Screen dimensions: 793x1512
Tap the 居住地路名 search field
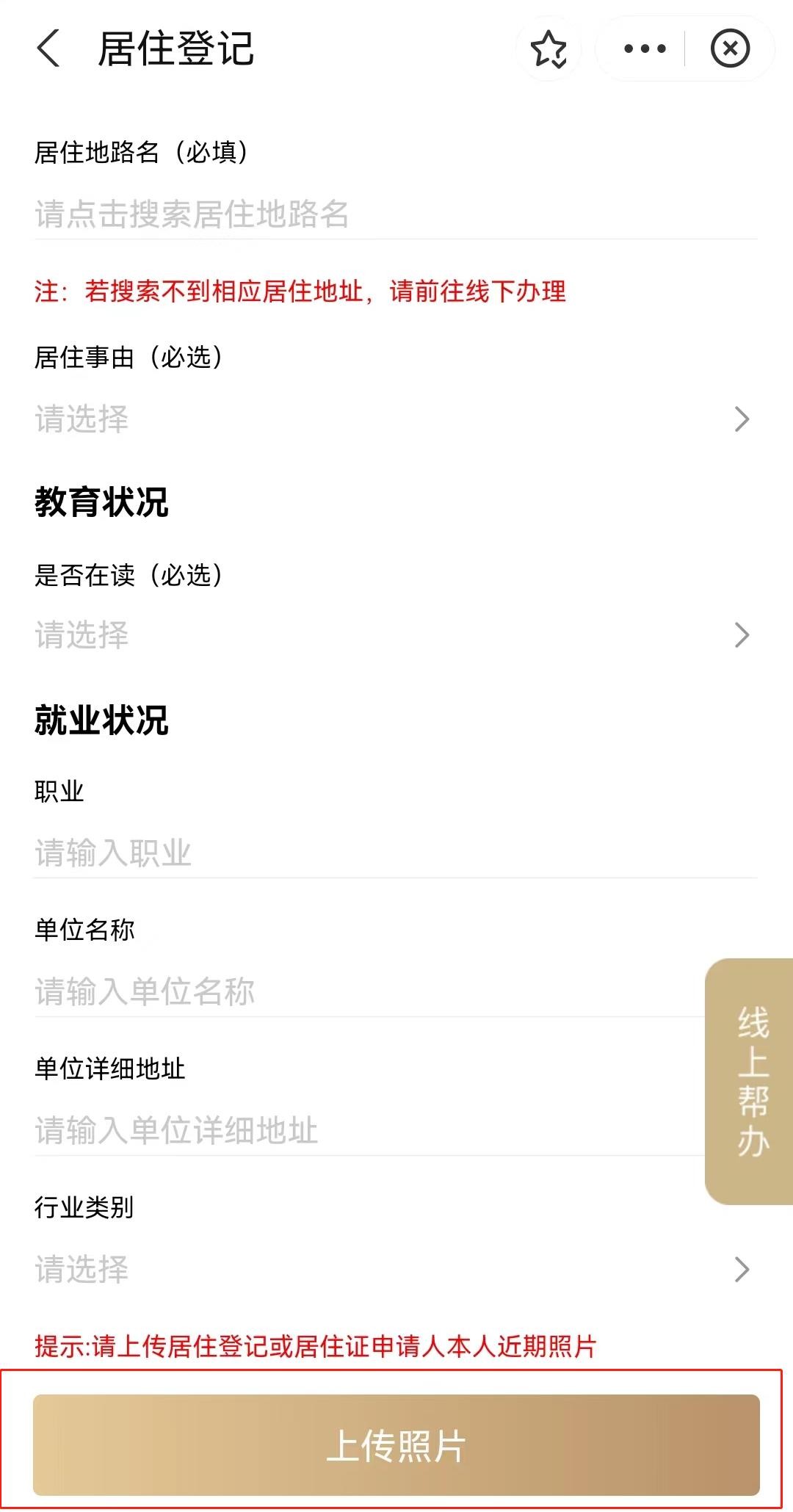tap(395, 214)
